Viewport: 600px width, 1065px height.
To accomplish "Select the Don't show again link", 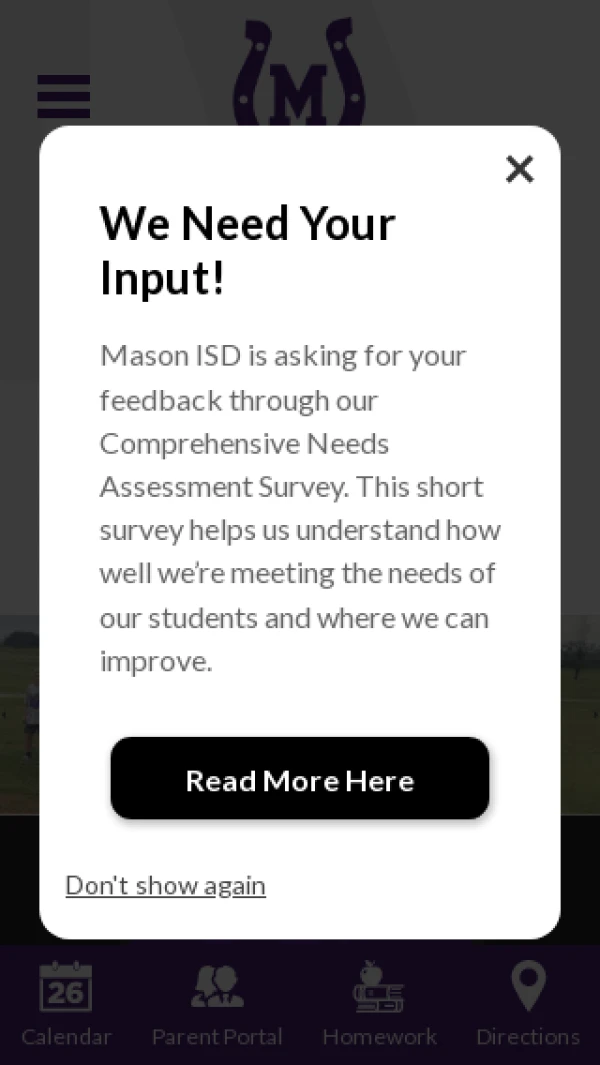I will coord(166,885).
